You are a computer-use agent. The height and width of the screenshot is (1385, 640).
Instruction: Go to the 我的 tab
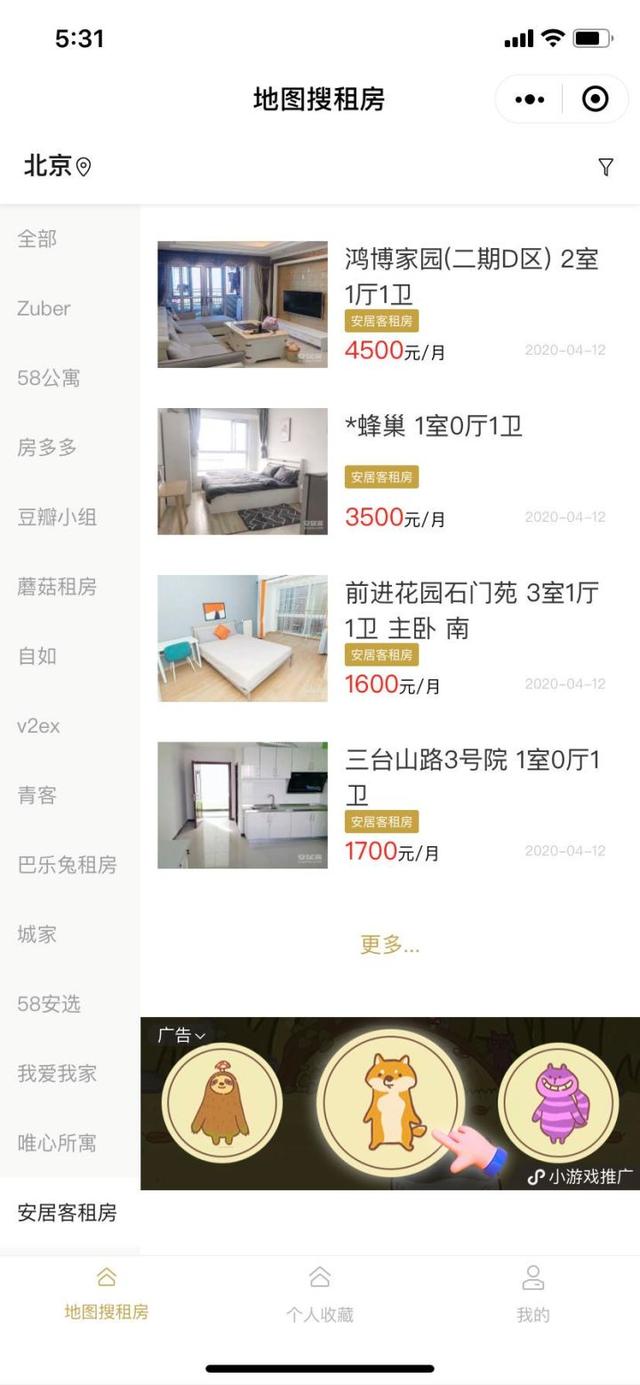pyautogui.click(x=533, y=1294)
